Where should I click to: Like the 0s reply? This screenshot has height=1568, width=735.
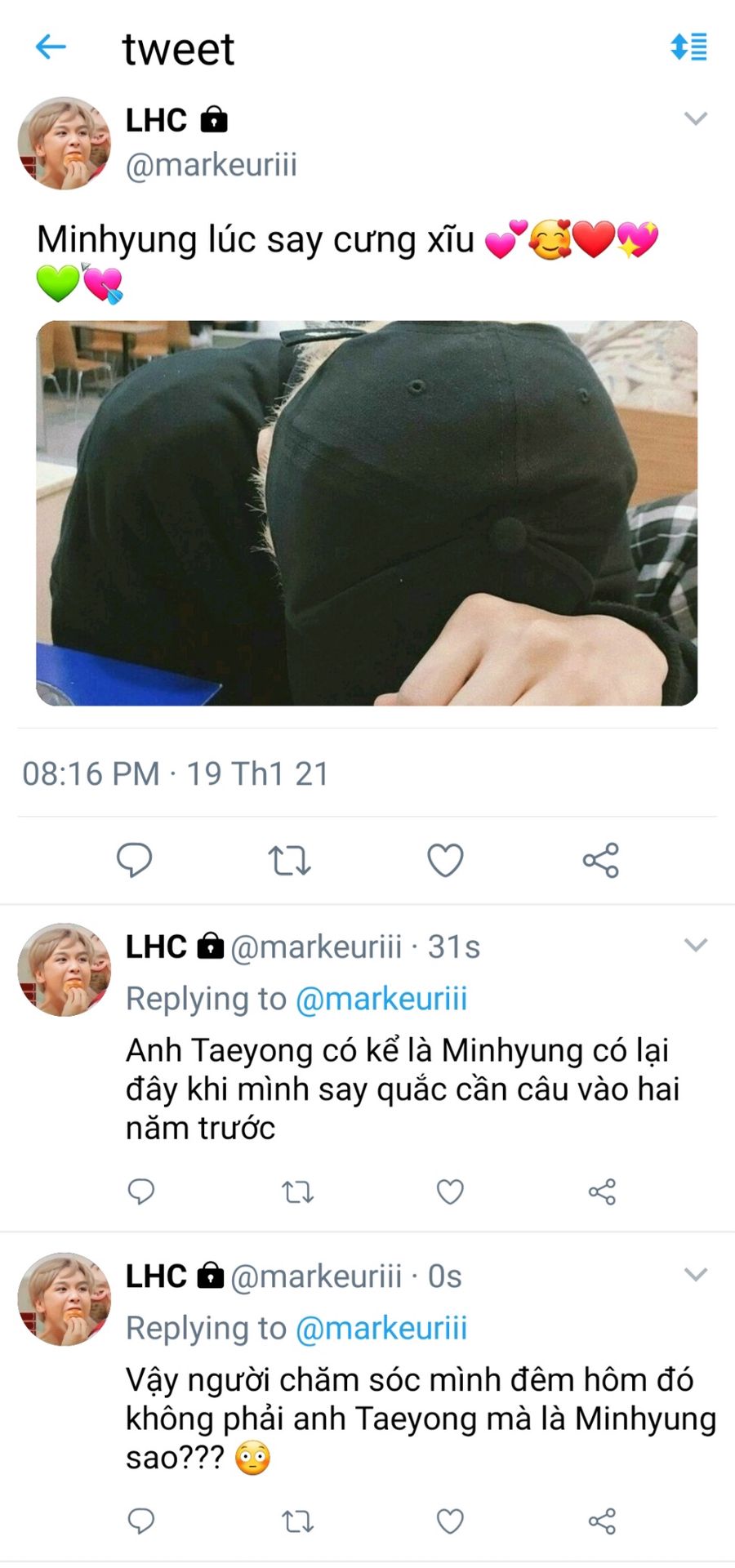pos(450,1521)
